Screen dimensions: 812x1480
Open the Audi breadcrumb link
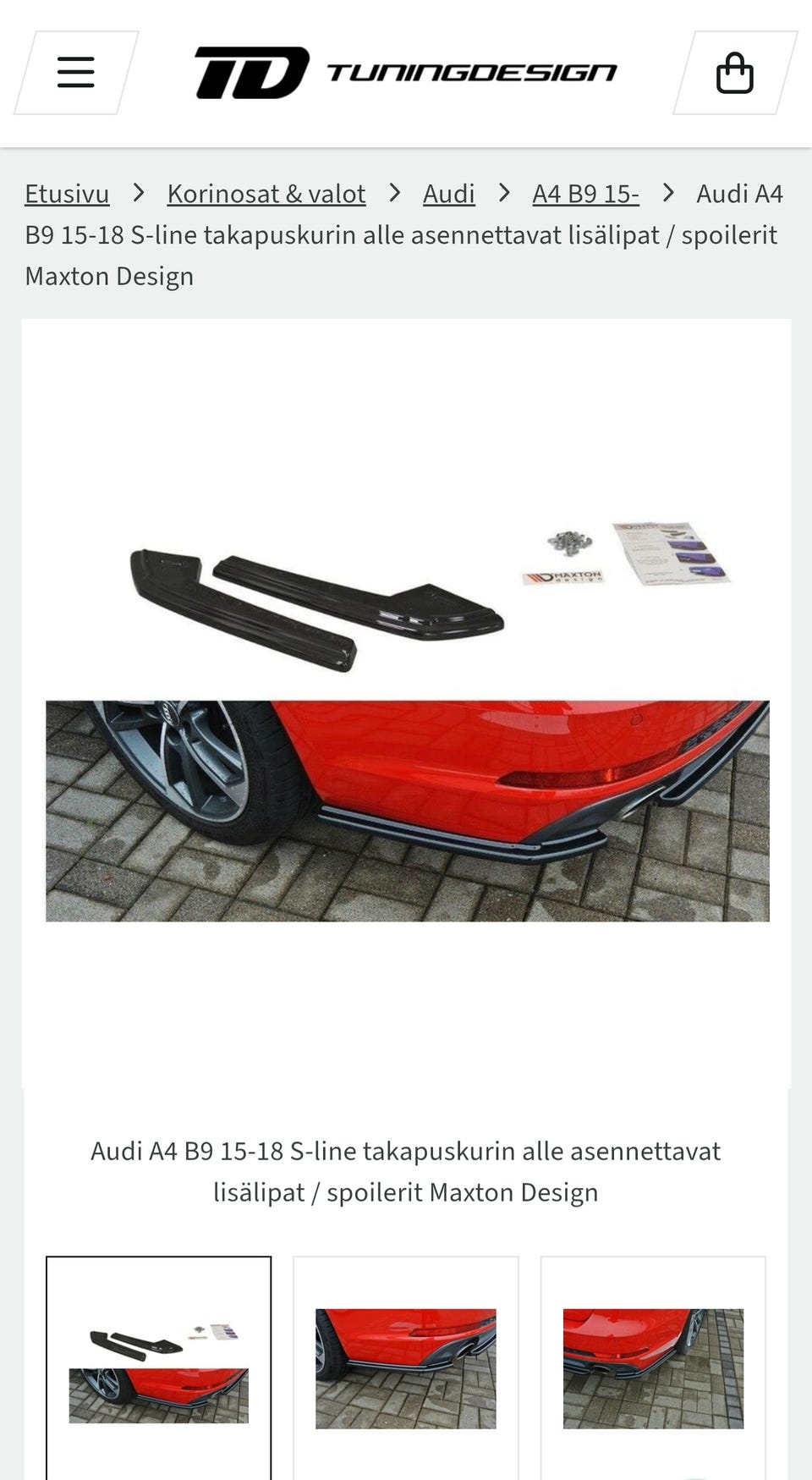(449, 194)
